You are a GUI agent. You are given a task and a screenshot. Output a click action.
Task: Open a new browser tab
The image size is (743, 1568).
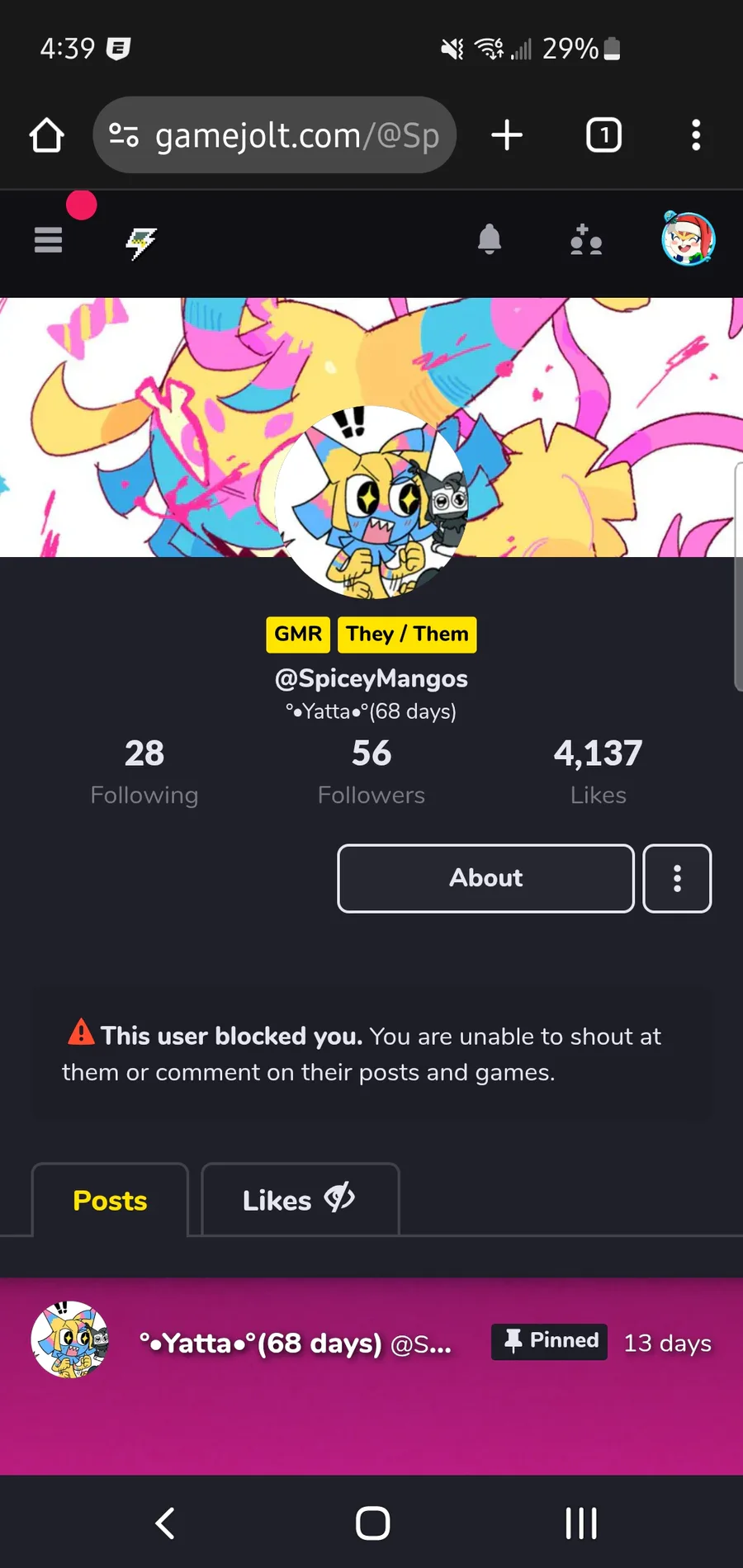(x=507, y=135)
